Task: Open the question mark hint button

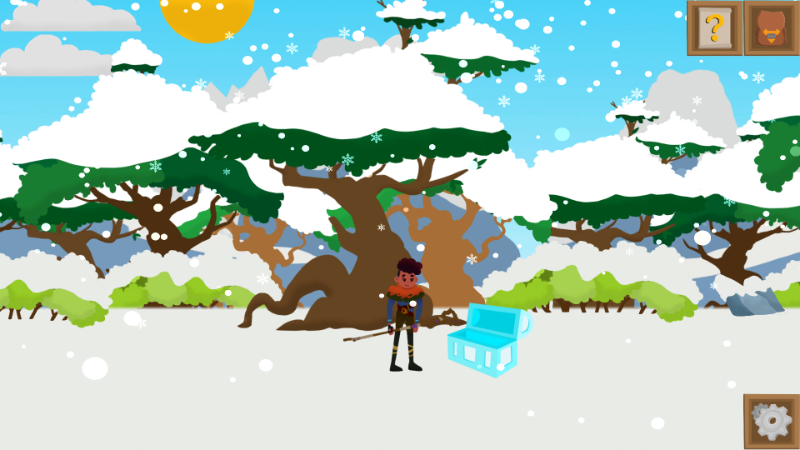Action: [714, 28]
